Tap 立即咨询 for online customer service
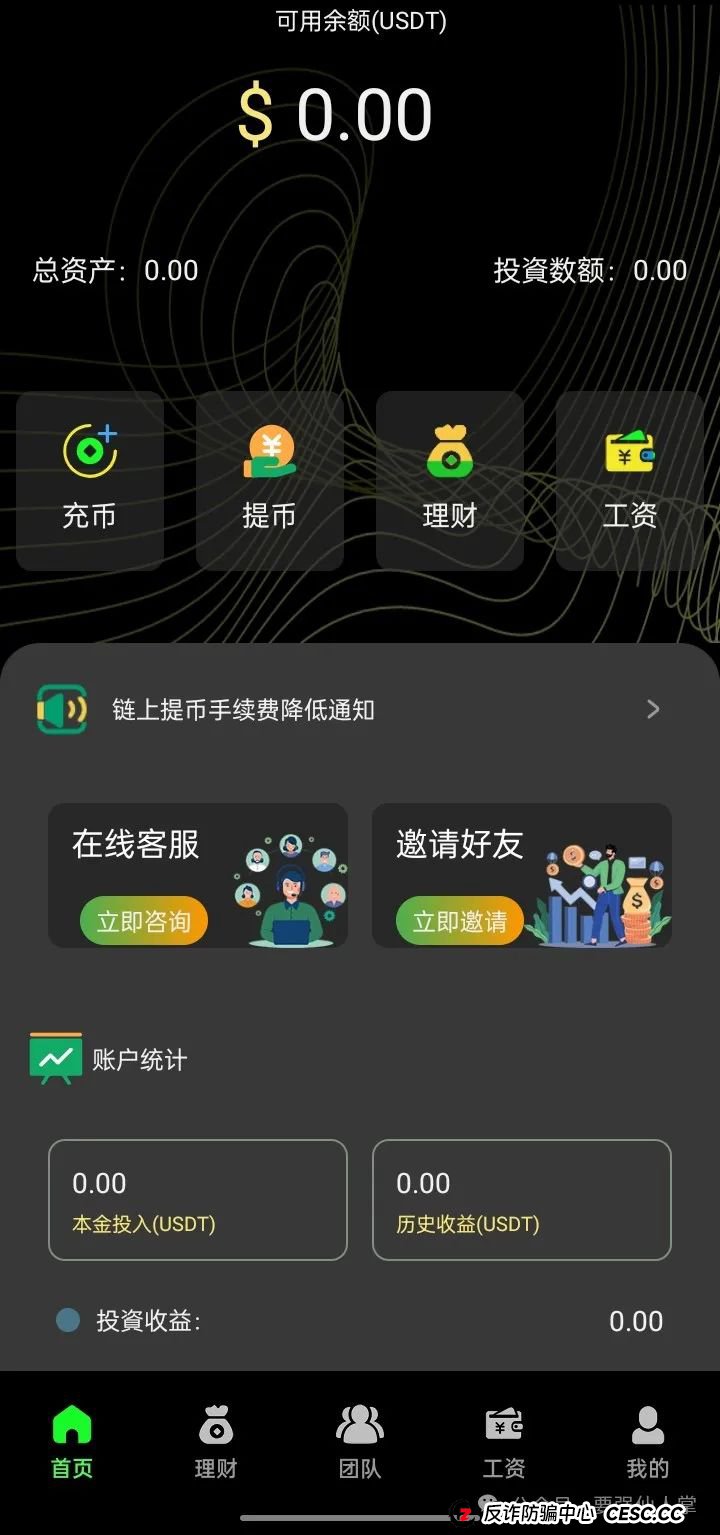This screenshot has width=720, height=1535. click(x=144, y=921)
